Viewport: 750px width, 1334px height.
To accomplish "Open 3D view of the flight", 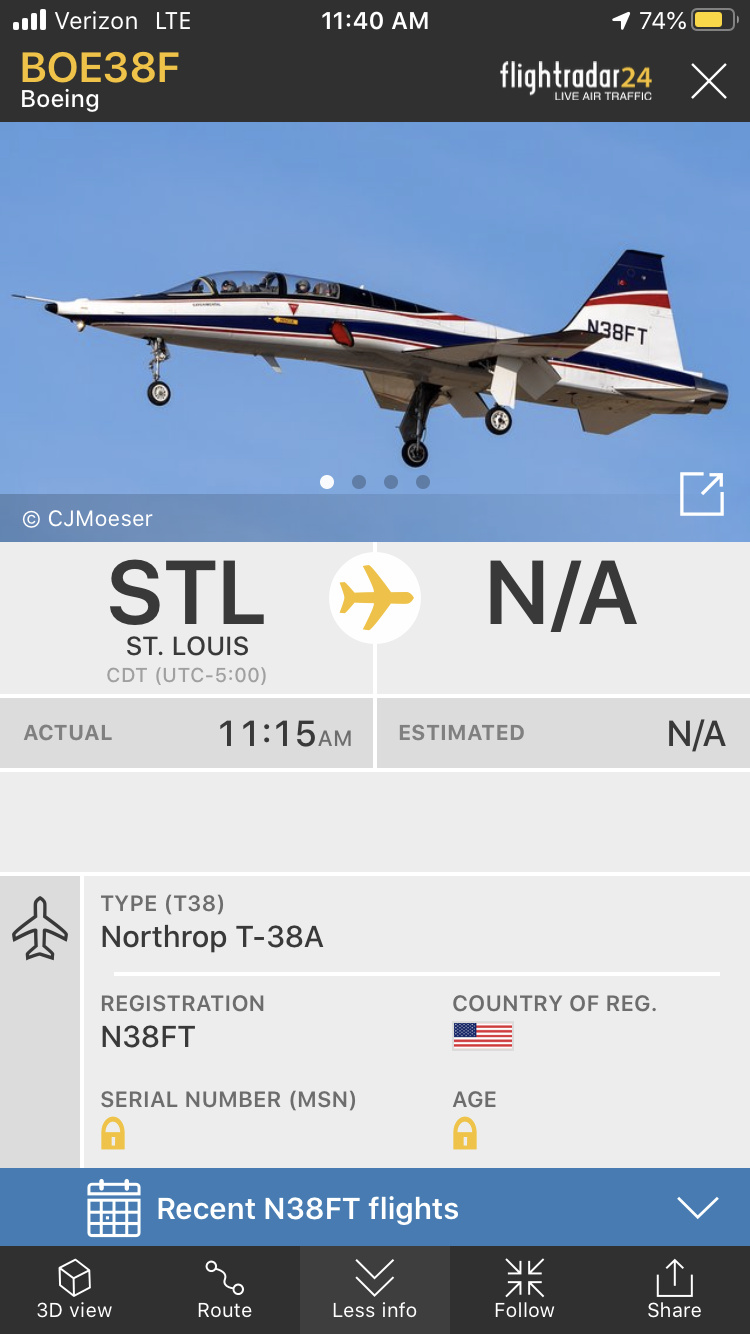I will coord(75,1290).
